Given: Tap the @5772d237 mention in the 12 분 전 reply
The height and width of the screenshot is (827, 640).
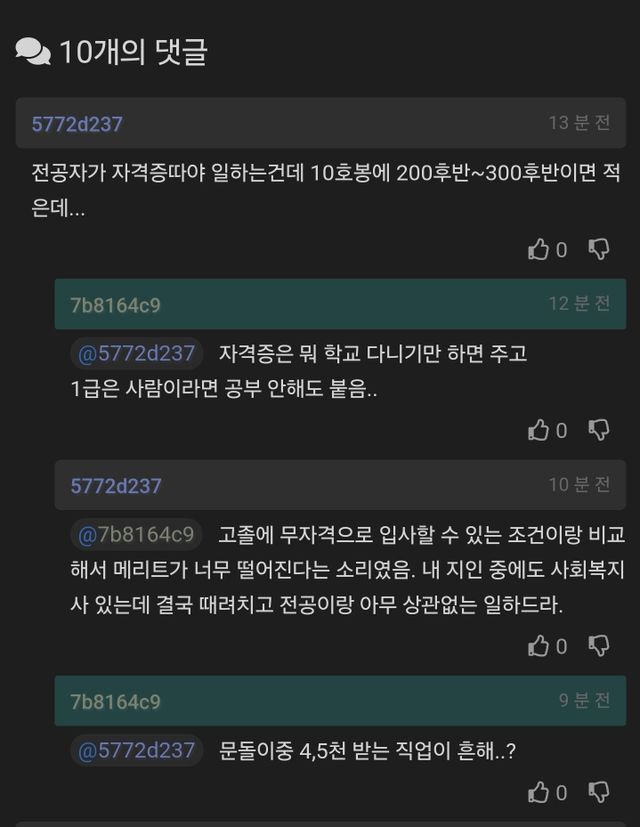Looking at the screenshot, I should (137, 354).
